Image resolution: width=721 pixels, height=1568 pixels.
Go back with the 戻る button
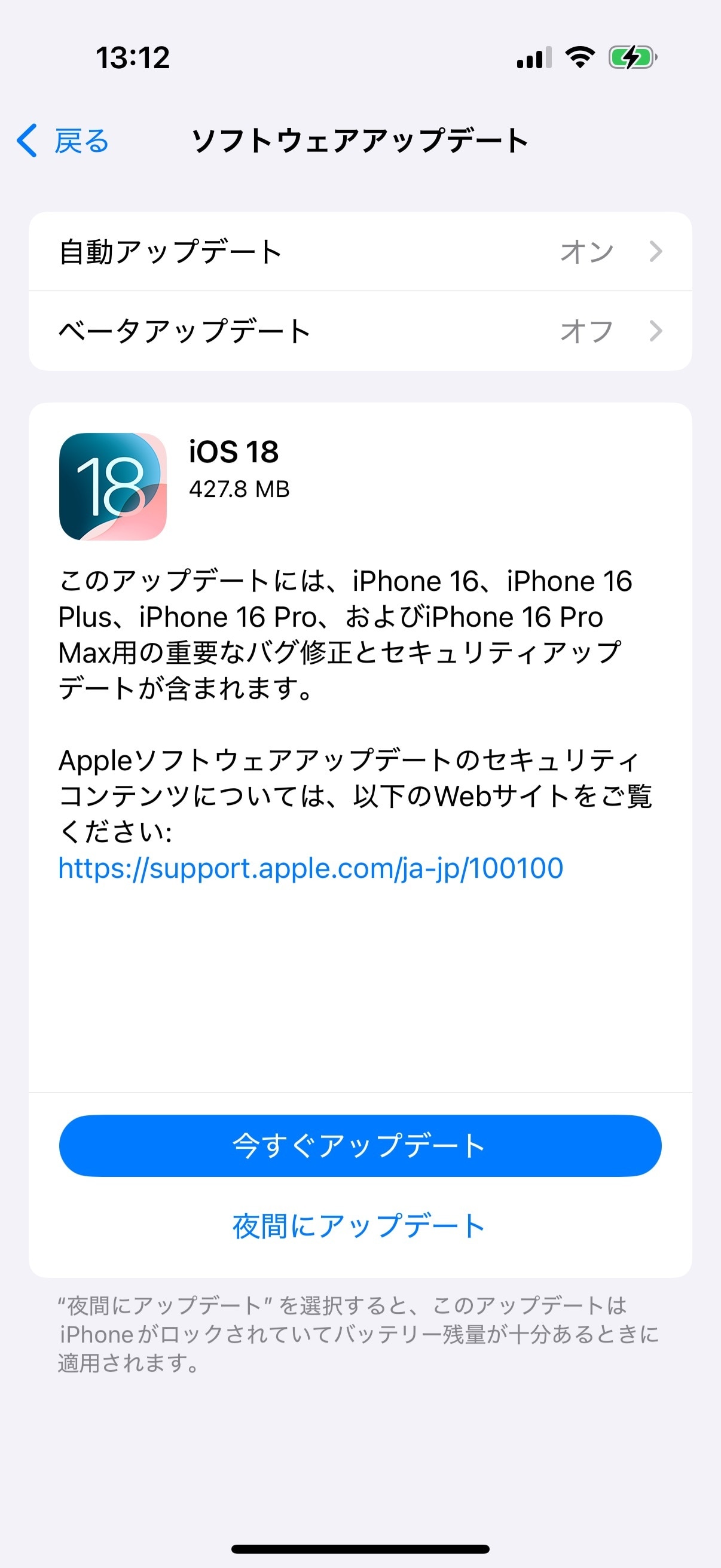[63, 141]
